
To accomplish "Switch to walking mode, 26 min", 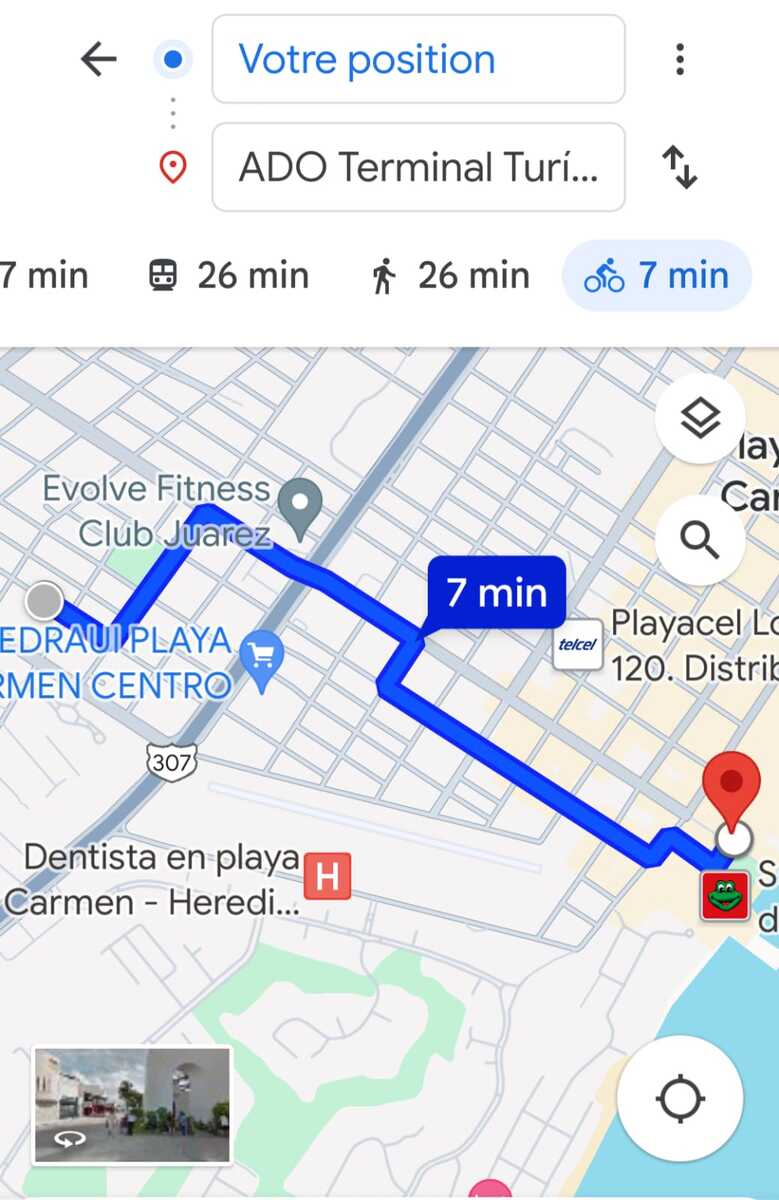I will click(449, 275).
